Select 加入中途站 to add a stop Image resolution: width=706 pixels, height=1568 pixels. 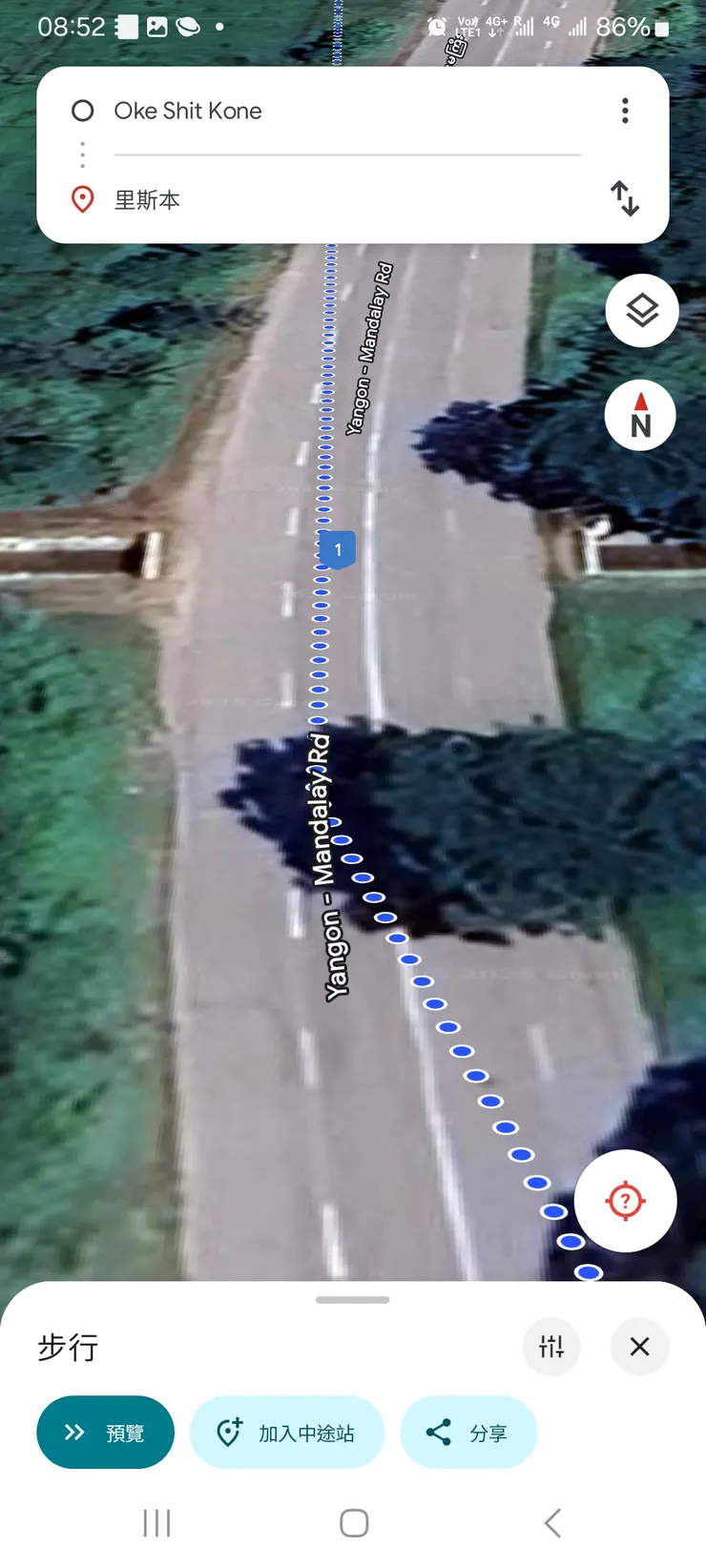coord(287,1433)
